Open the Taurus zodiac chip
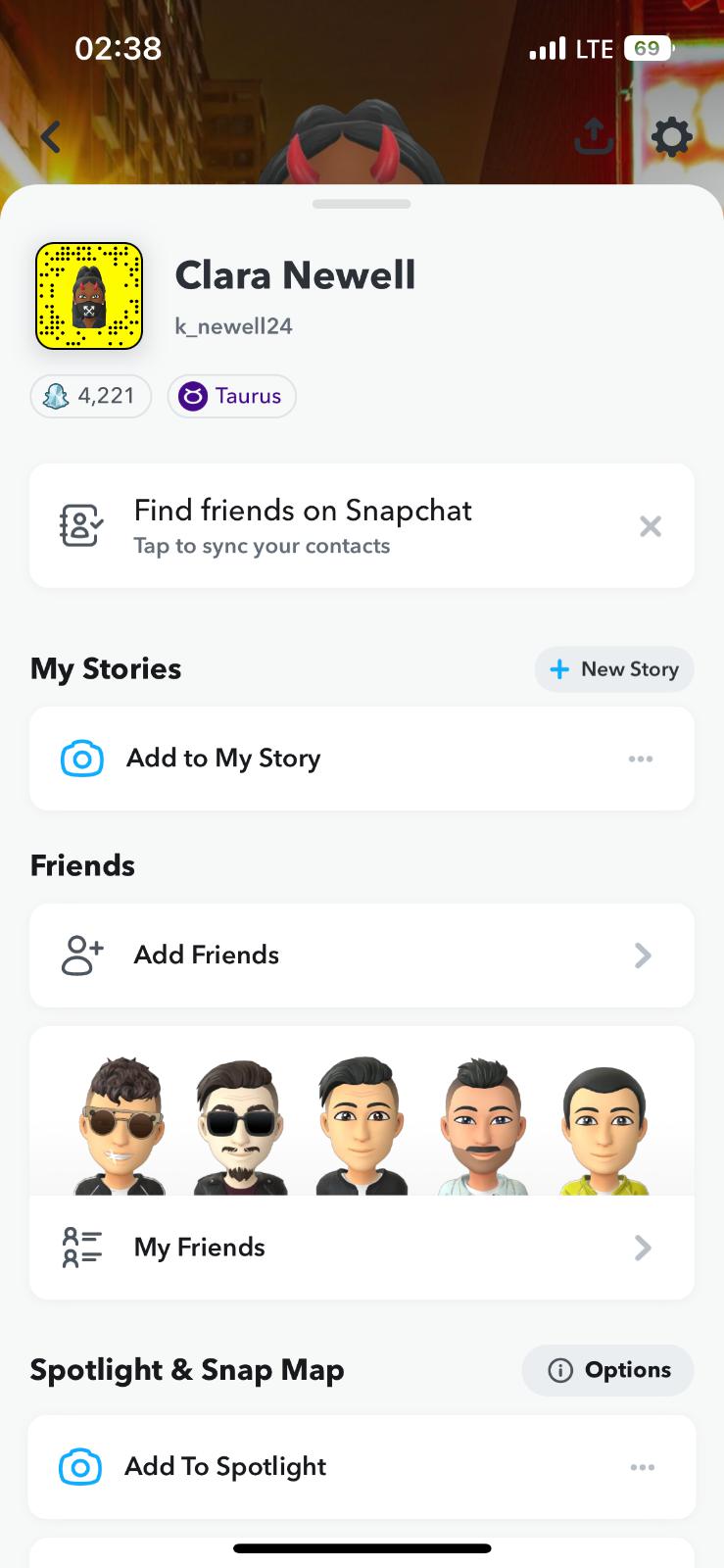Image resolution: width=724 pixels, height=1568 pixels. click(231, 396)
